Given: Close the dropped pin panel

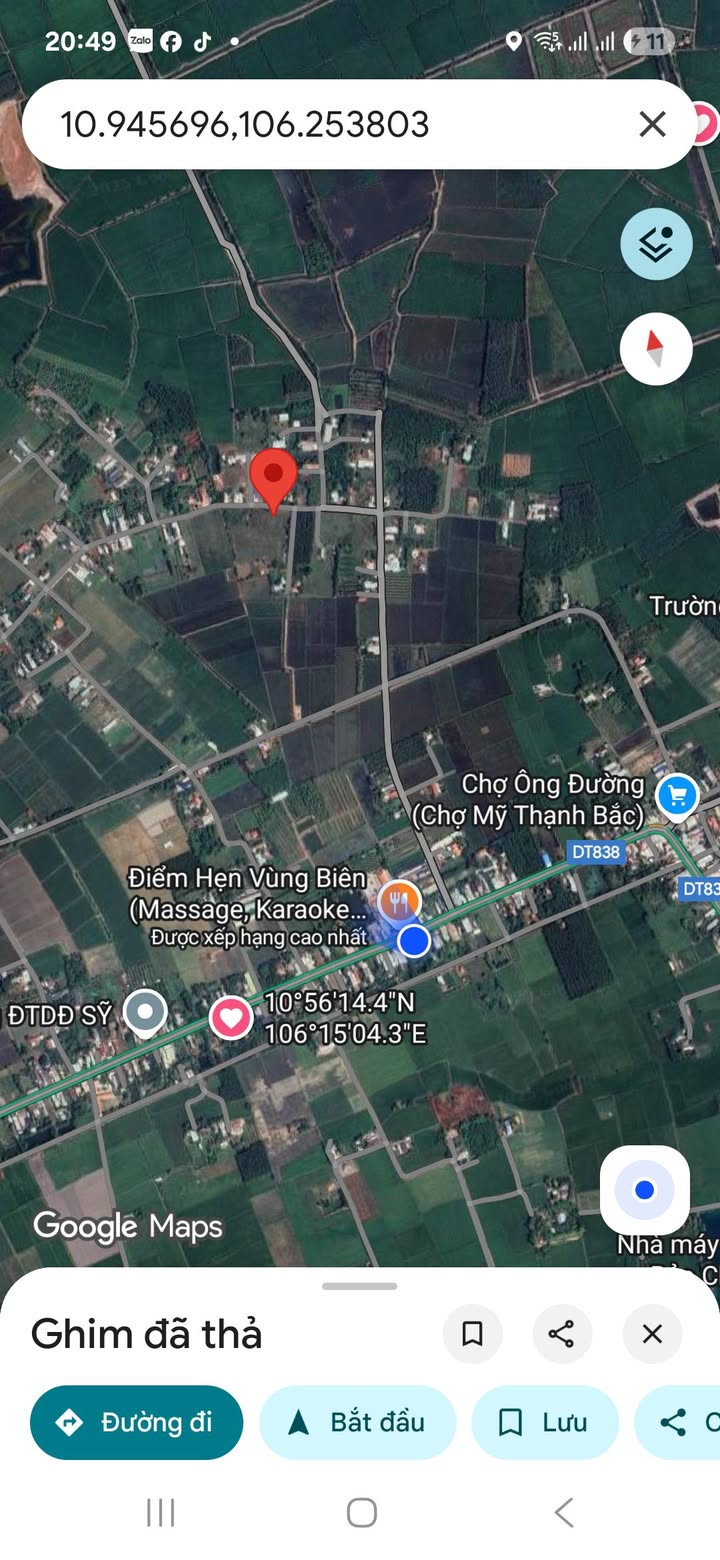Looking at the screenshot, I should tap(652, 1333).
